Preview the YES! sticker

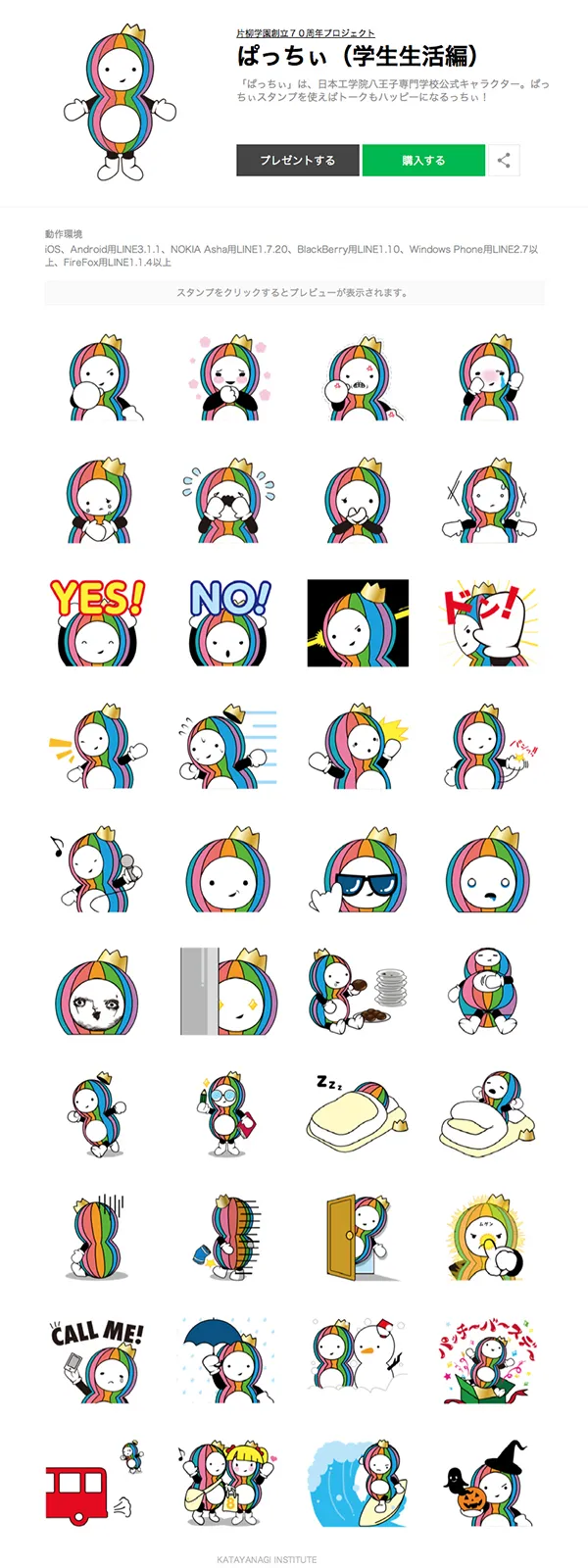(x=97, y=621)
